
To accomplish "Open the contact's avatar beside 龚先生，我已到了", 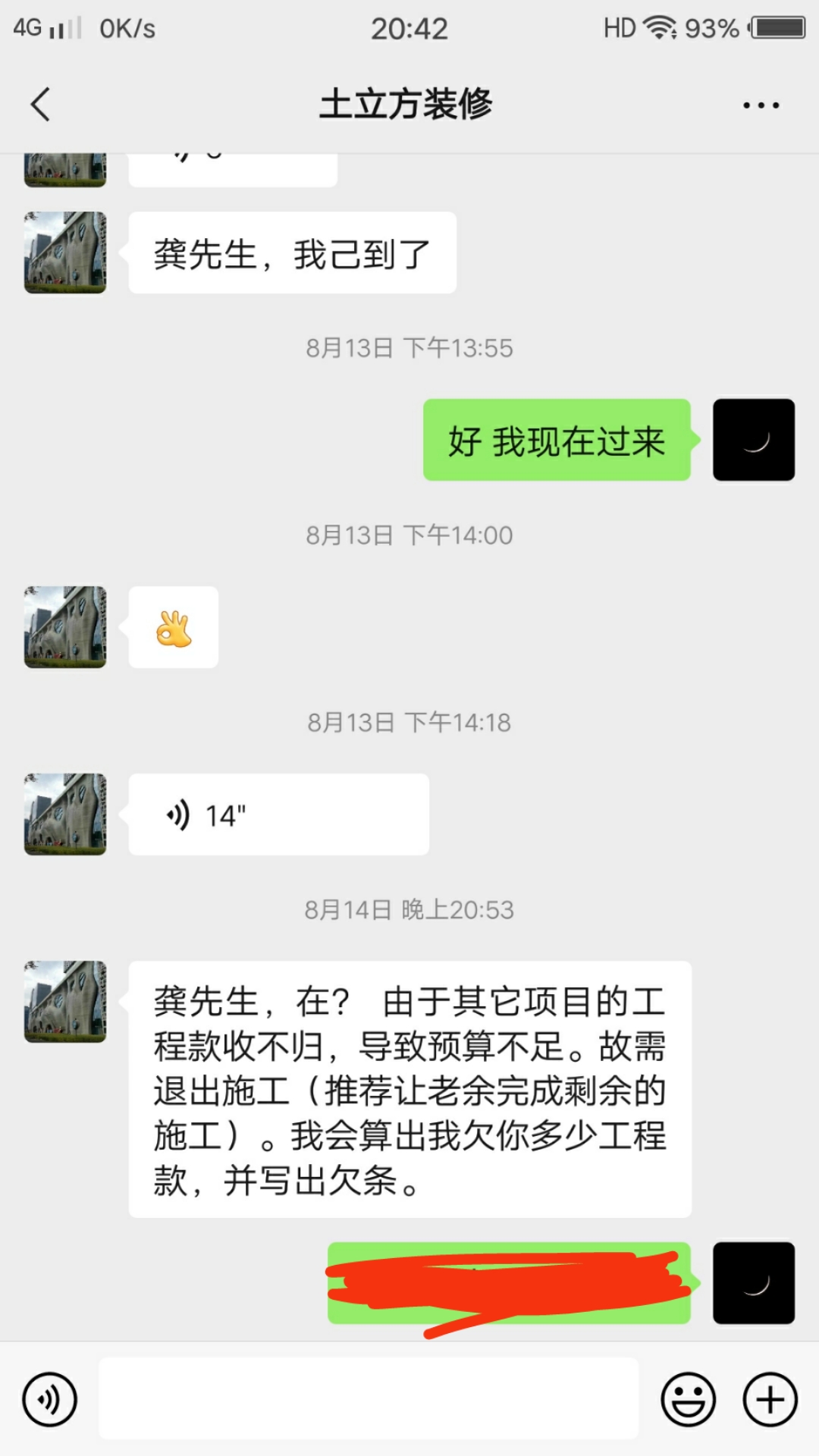I will pos(65,253).
